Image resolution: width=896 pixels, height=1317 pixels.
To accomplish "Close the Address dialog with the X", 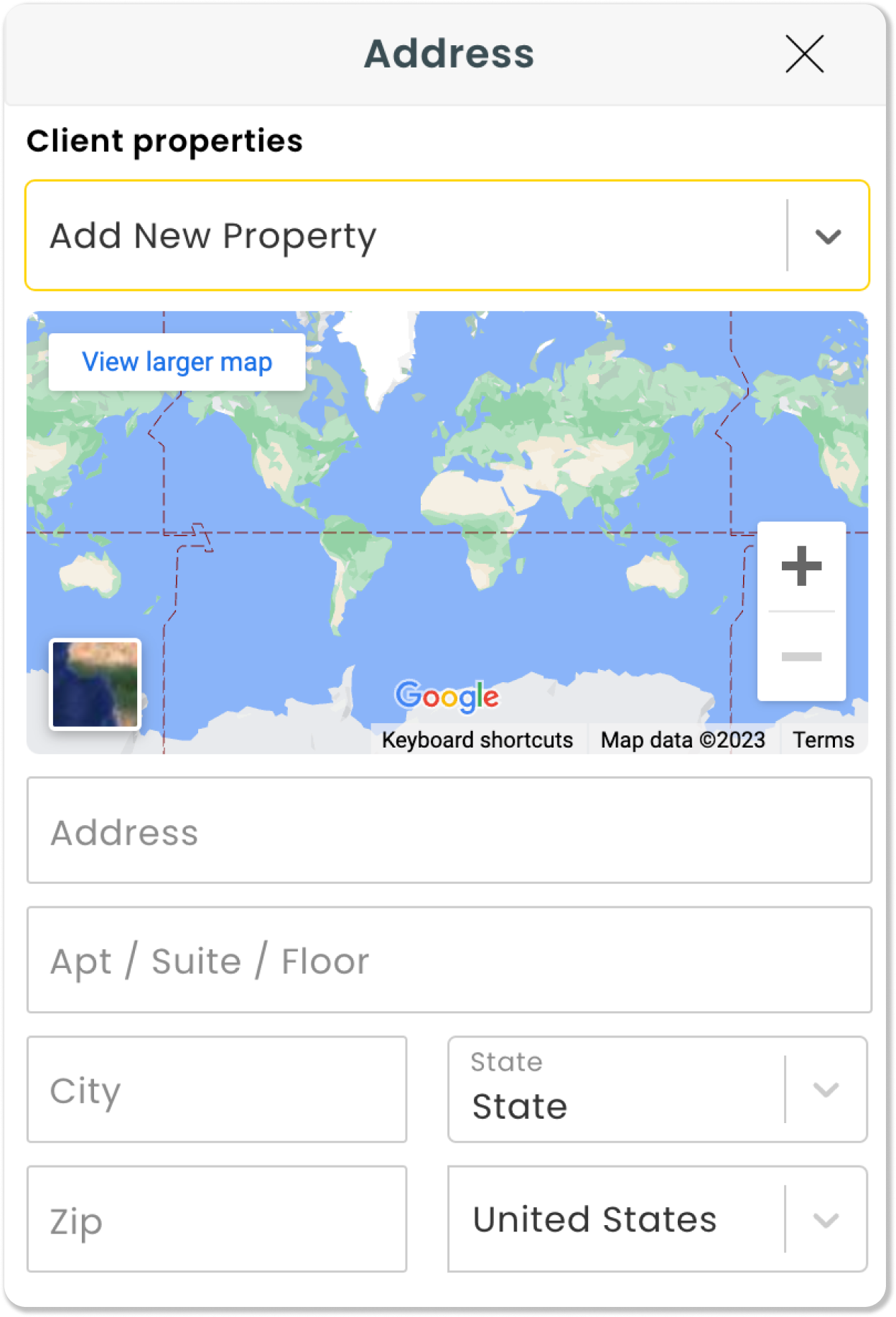I will [803, 53].
